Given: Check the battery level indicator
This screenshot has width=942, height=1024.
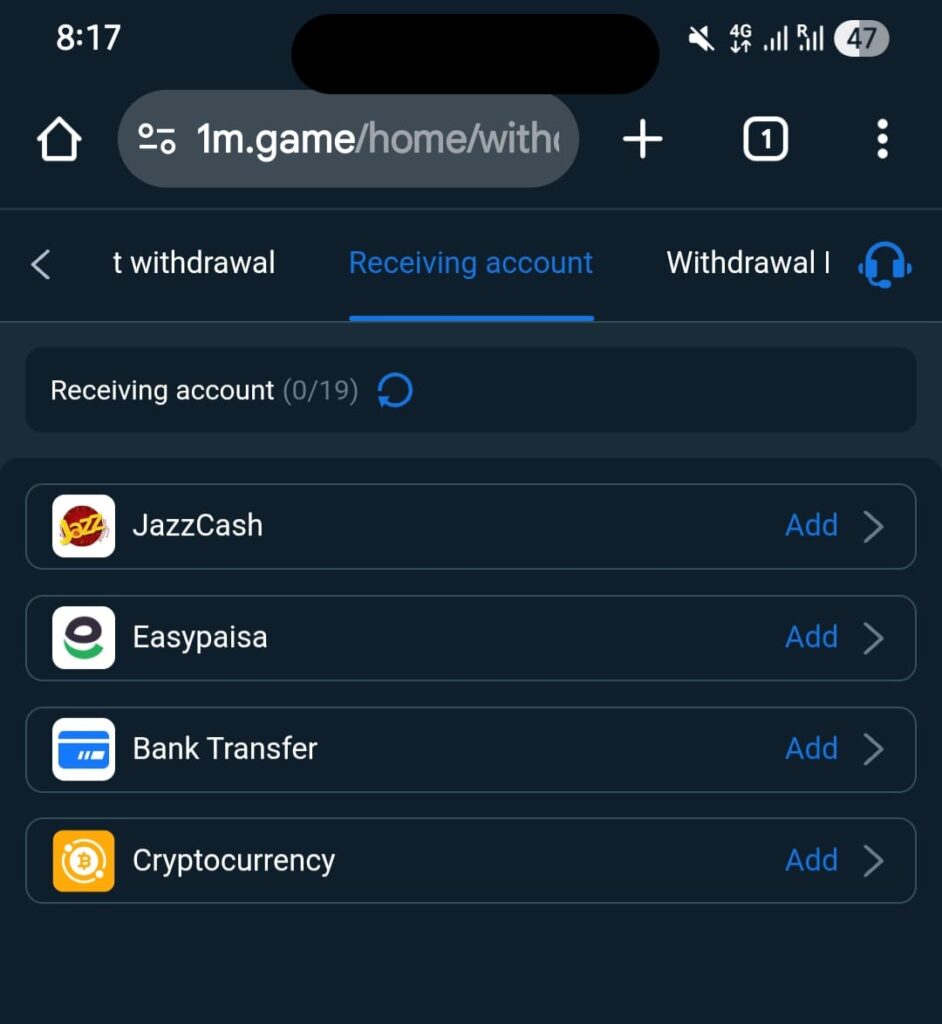Looking at the screenshot, I should [x=862, y=38].
